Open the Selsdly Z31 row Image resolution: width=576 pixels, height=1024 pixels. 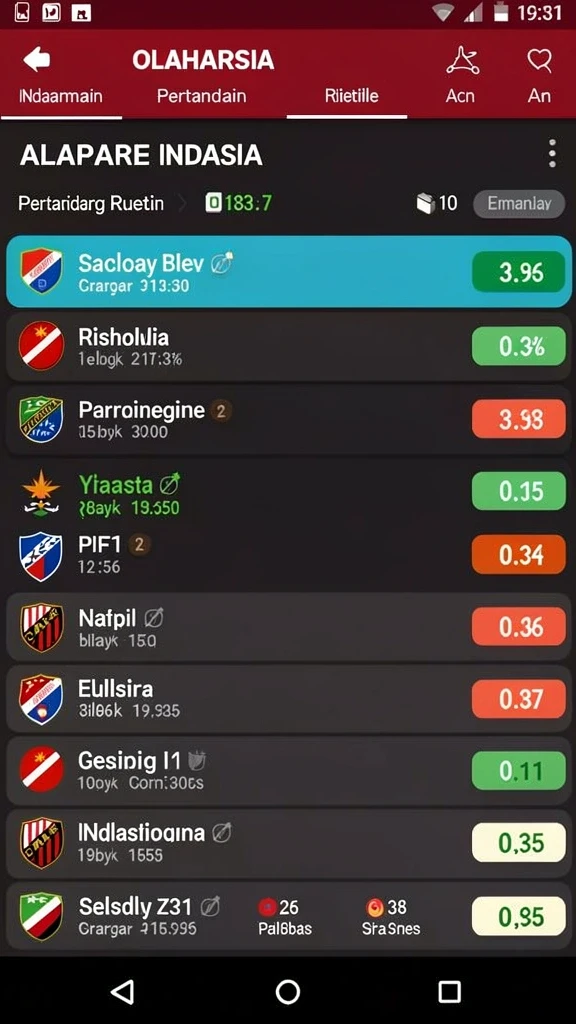(289, 916)
